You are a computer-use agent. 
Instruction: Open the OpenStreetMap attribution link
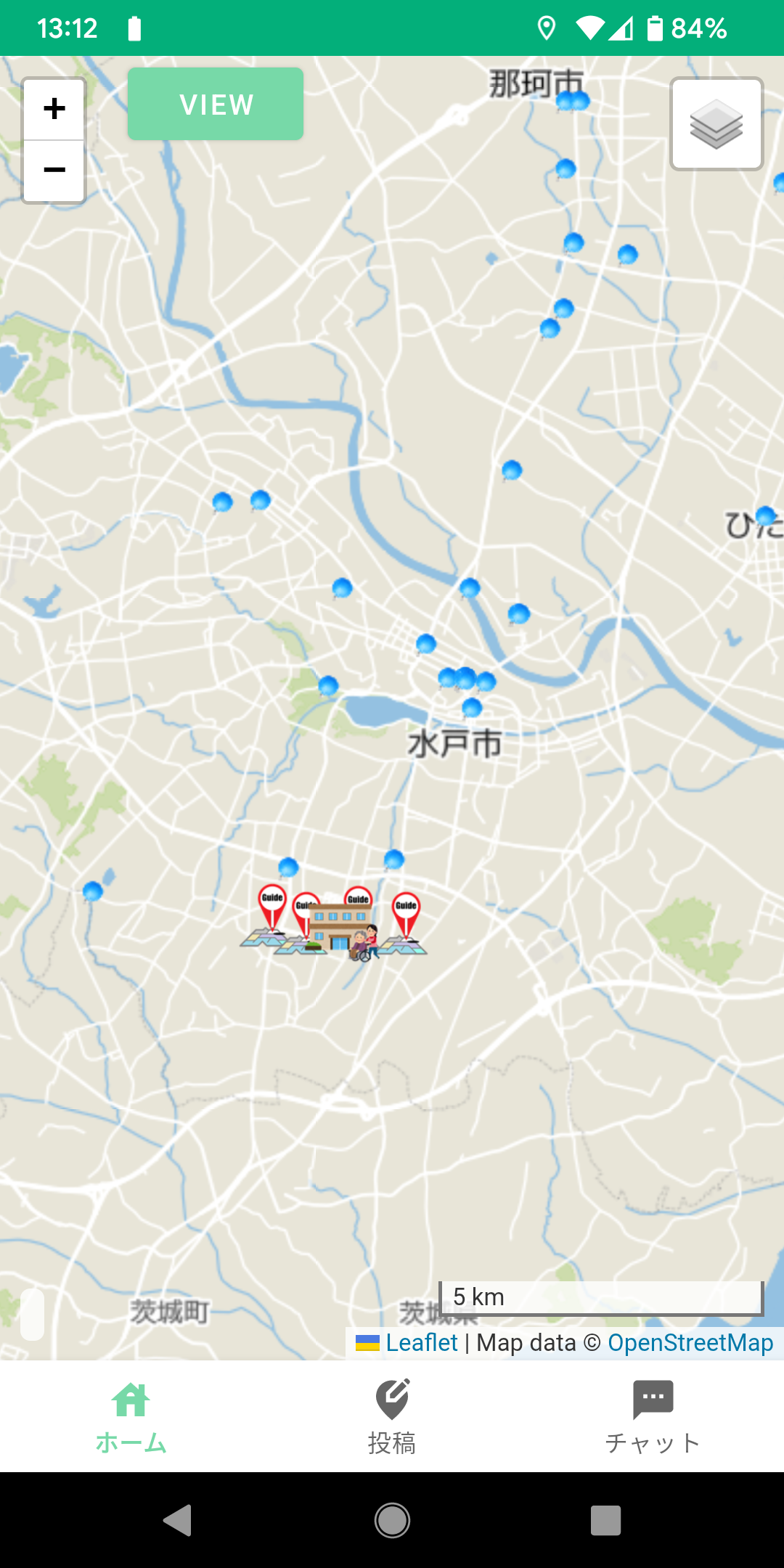coord(690,1343)
